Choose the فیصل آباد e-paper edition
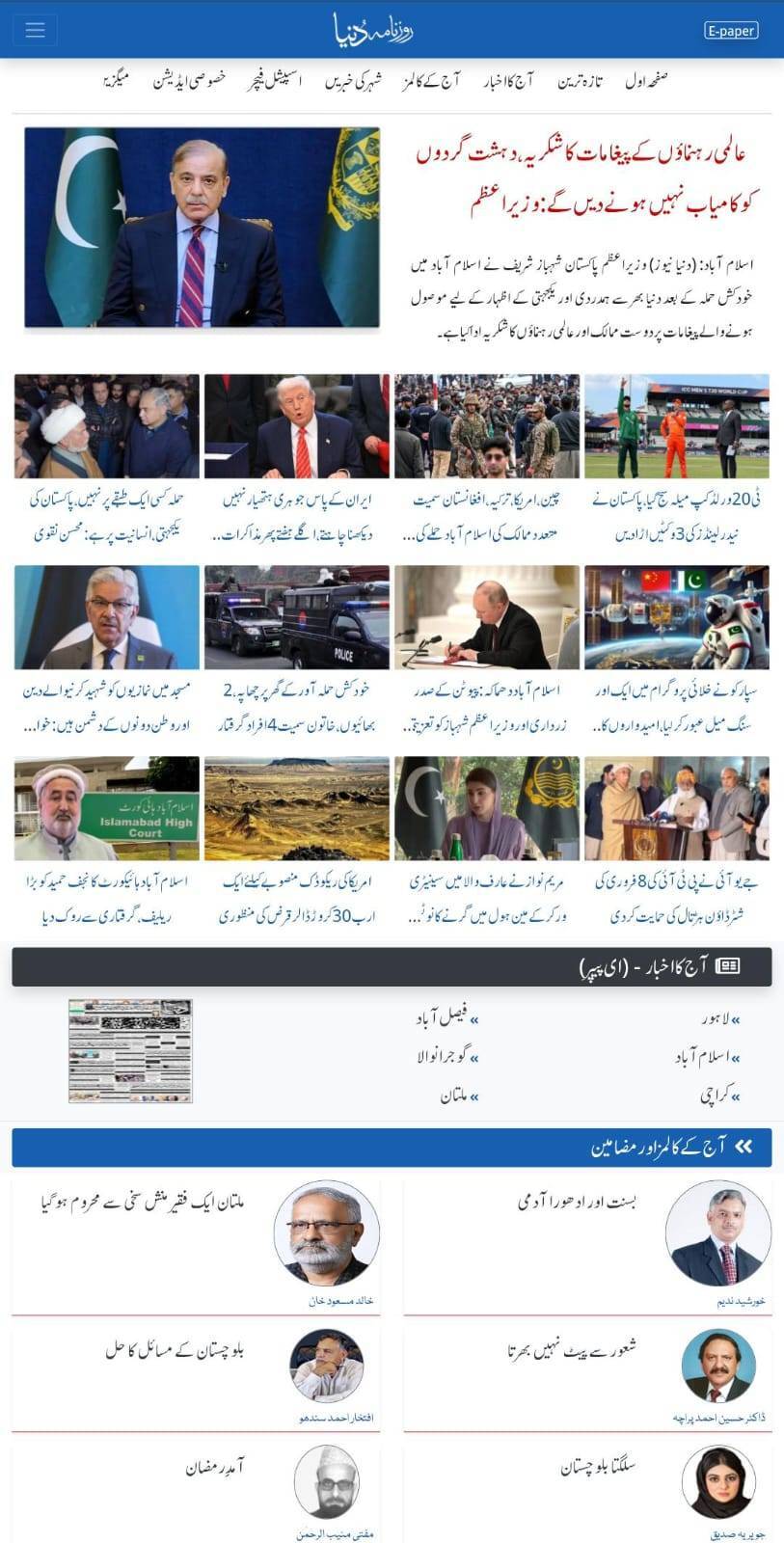 [x=446, y=1018]
